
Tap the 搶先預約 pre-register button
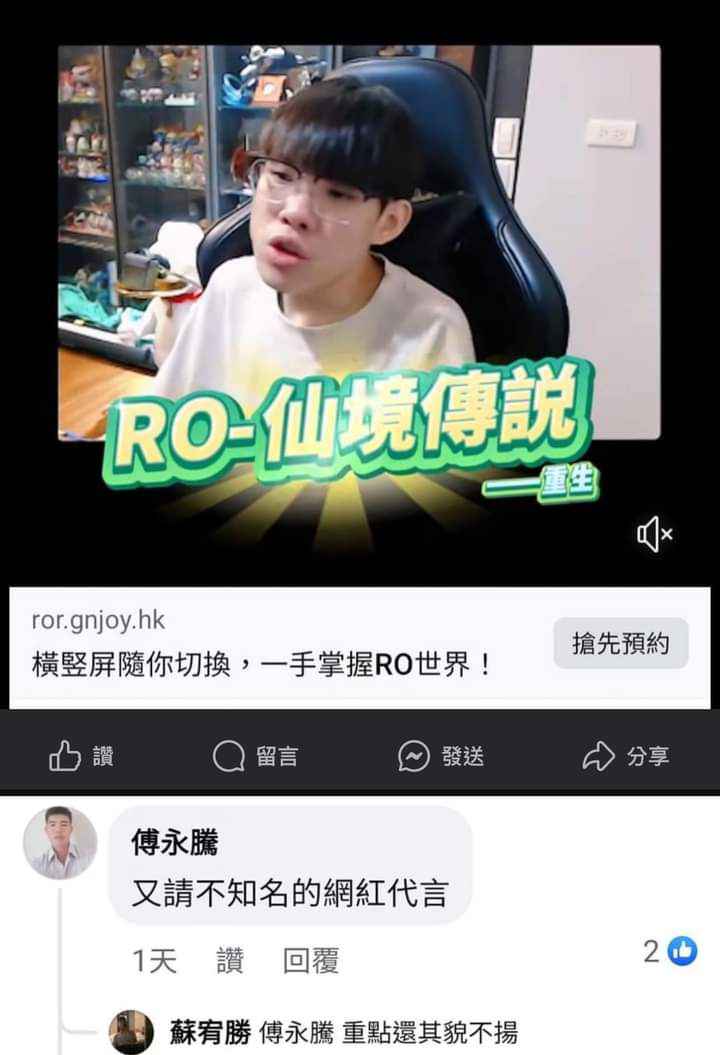(621, 644)
